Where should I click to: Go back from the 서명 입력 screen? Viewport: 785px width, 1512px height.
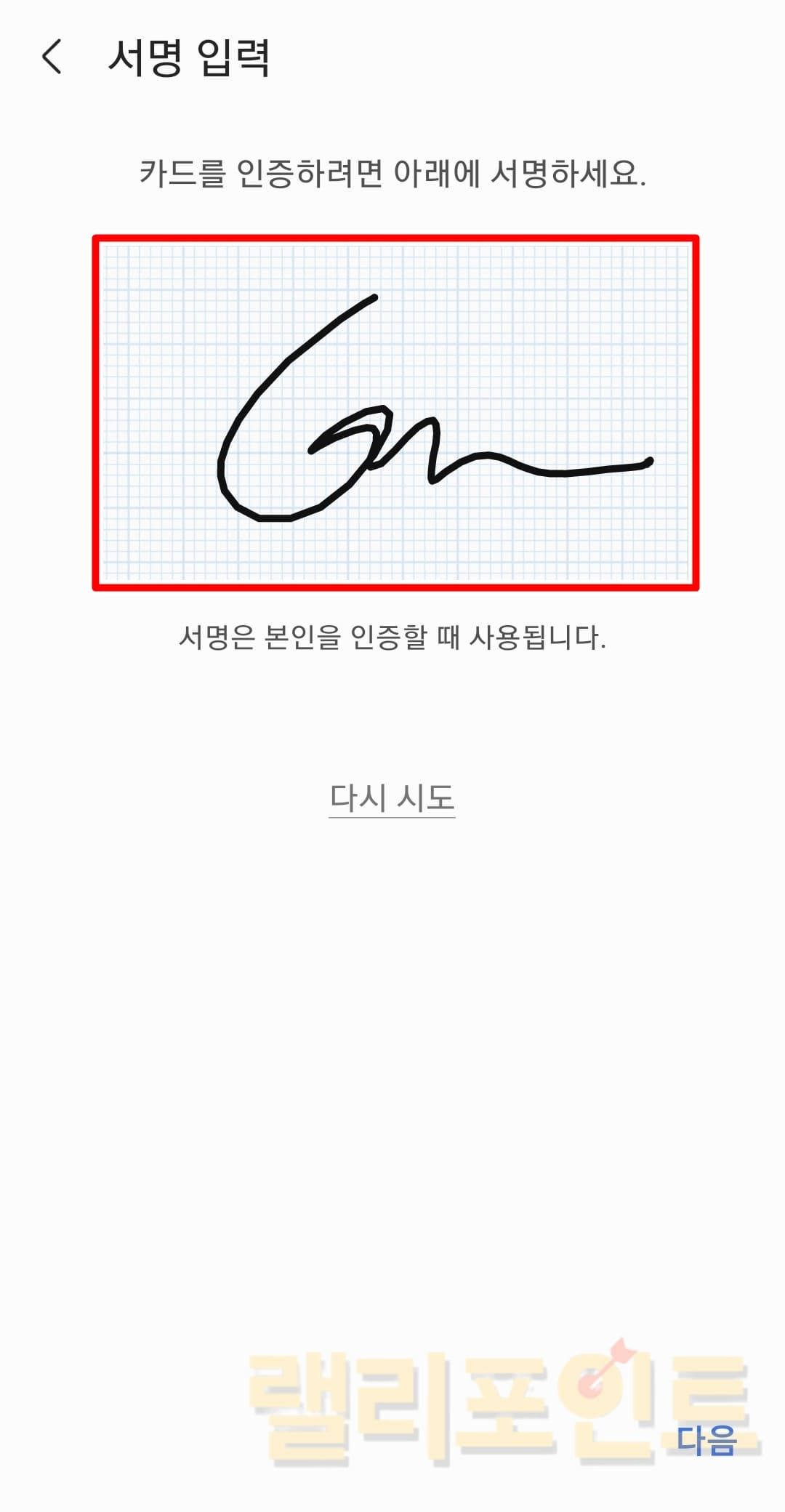pos(52,57)
